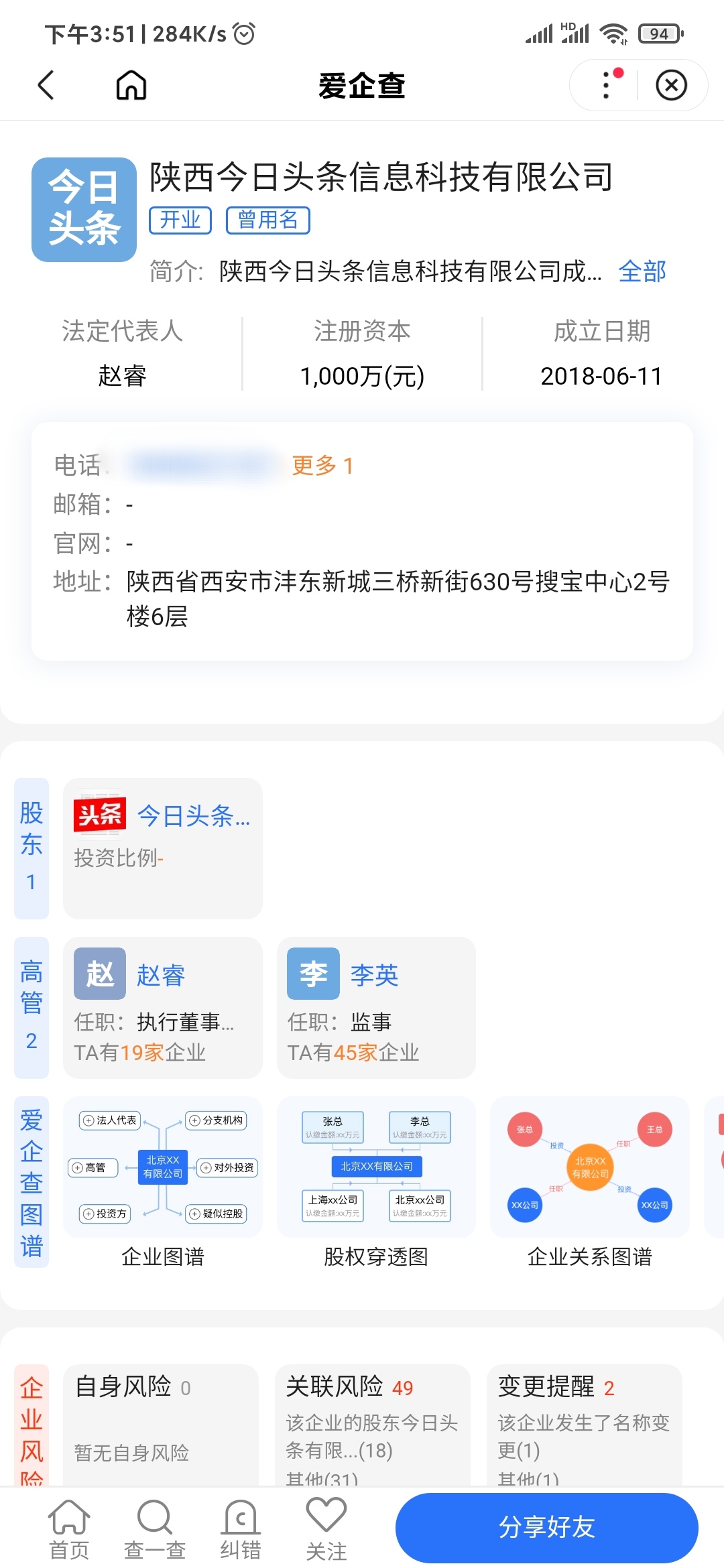Viewport: 724px width, 1568px height.
Task: Show more phone numbers via 更多 1
Action: 322,465
